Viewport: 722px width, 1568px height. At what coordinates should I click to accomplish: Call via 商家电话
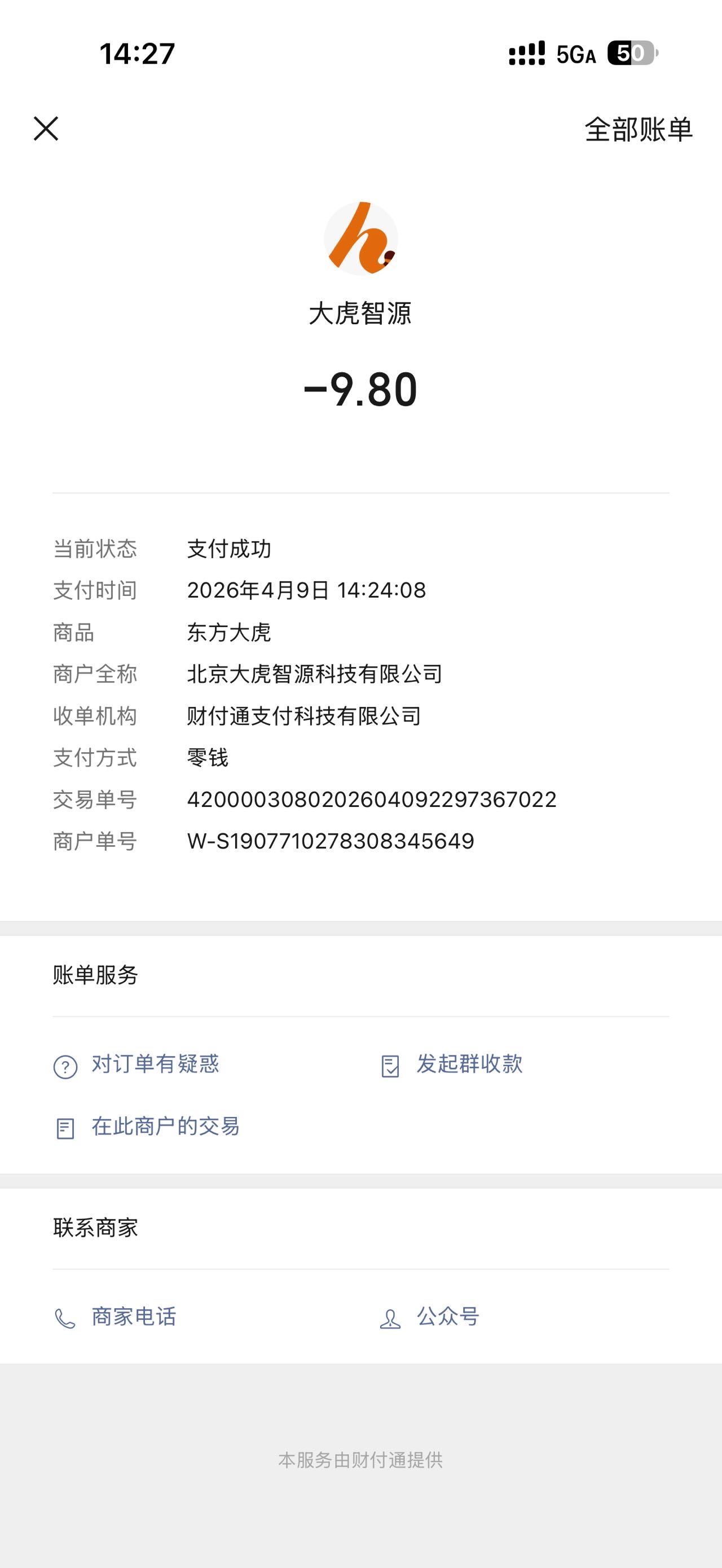pos(116,1317)
